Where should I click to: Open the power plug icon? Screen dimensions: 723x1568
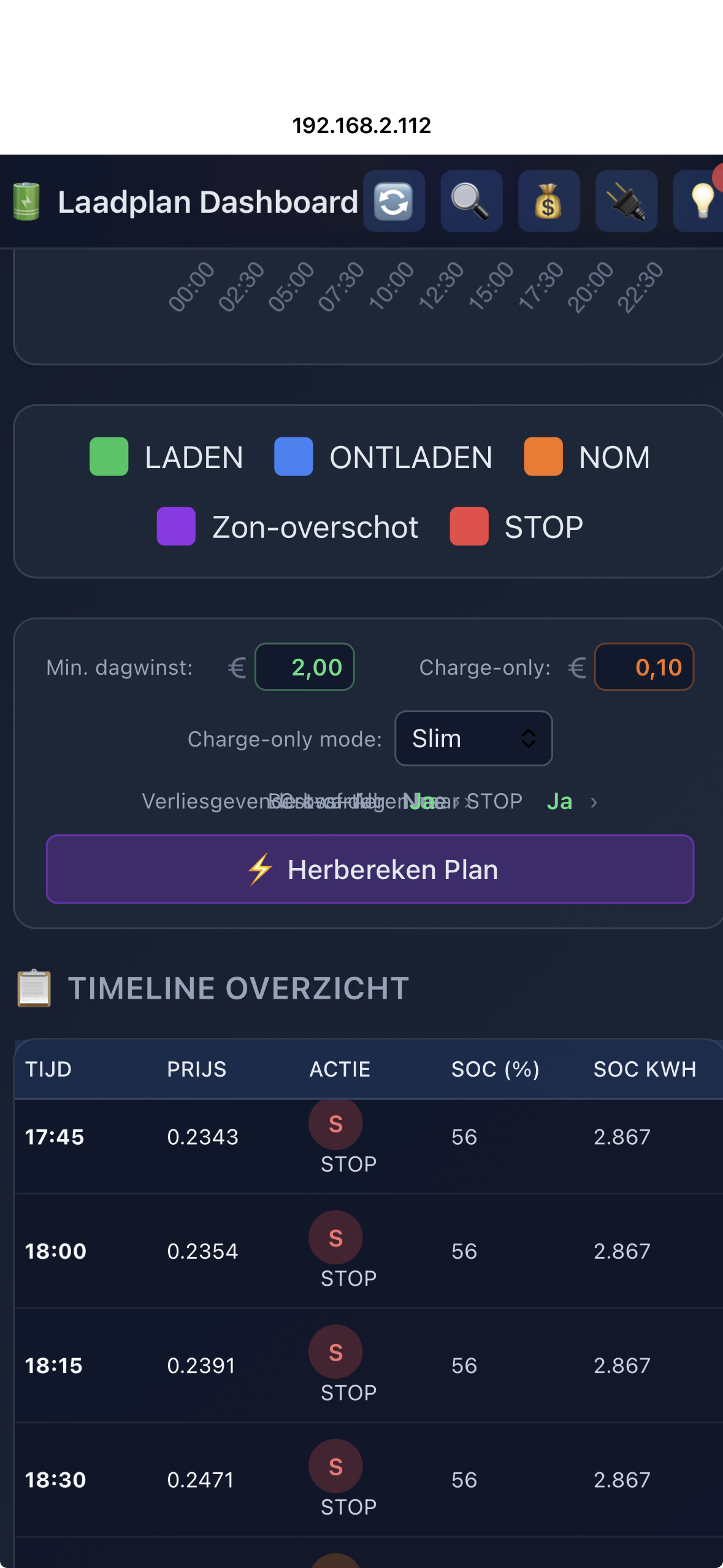625,201
